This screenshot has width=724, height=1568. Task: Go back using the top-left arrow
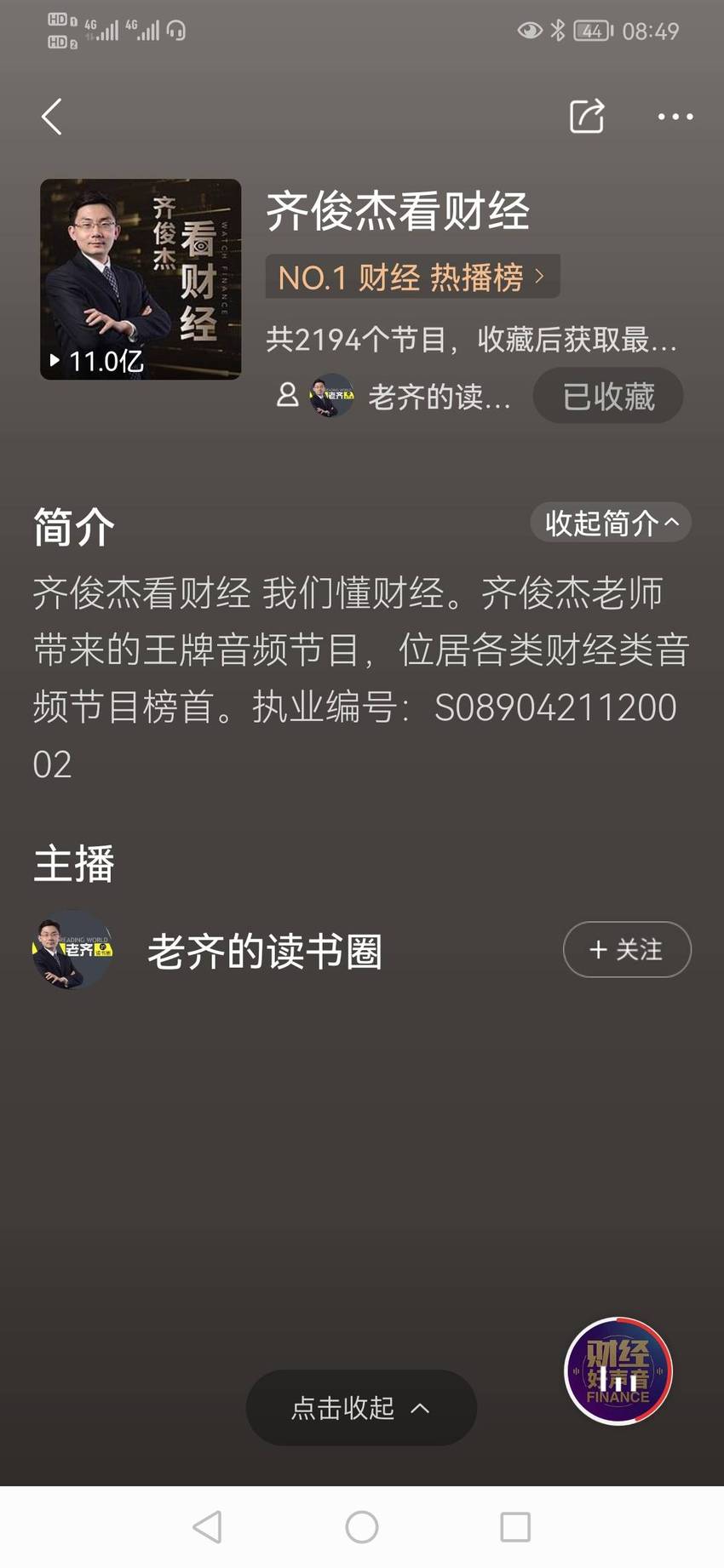[52, 117]
